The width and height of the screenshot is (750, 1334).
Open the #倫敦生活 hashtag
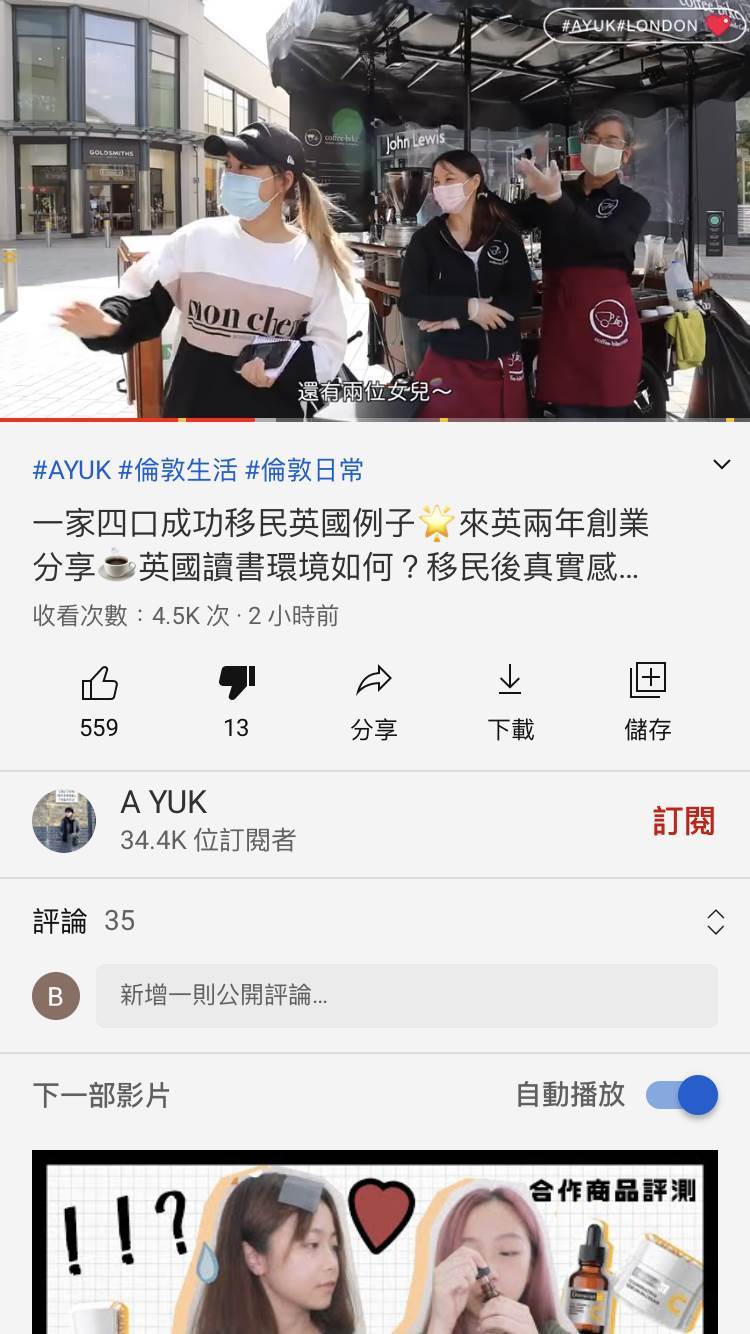(x=177, y=470)
